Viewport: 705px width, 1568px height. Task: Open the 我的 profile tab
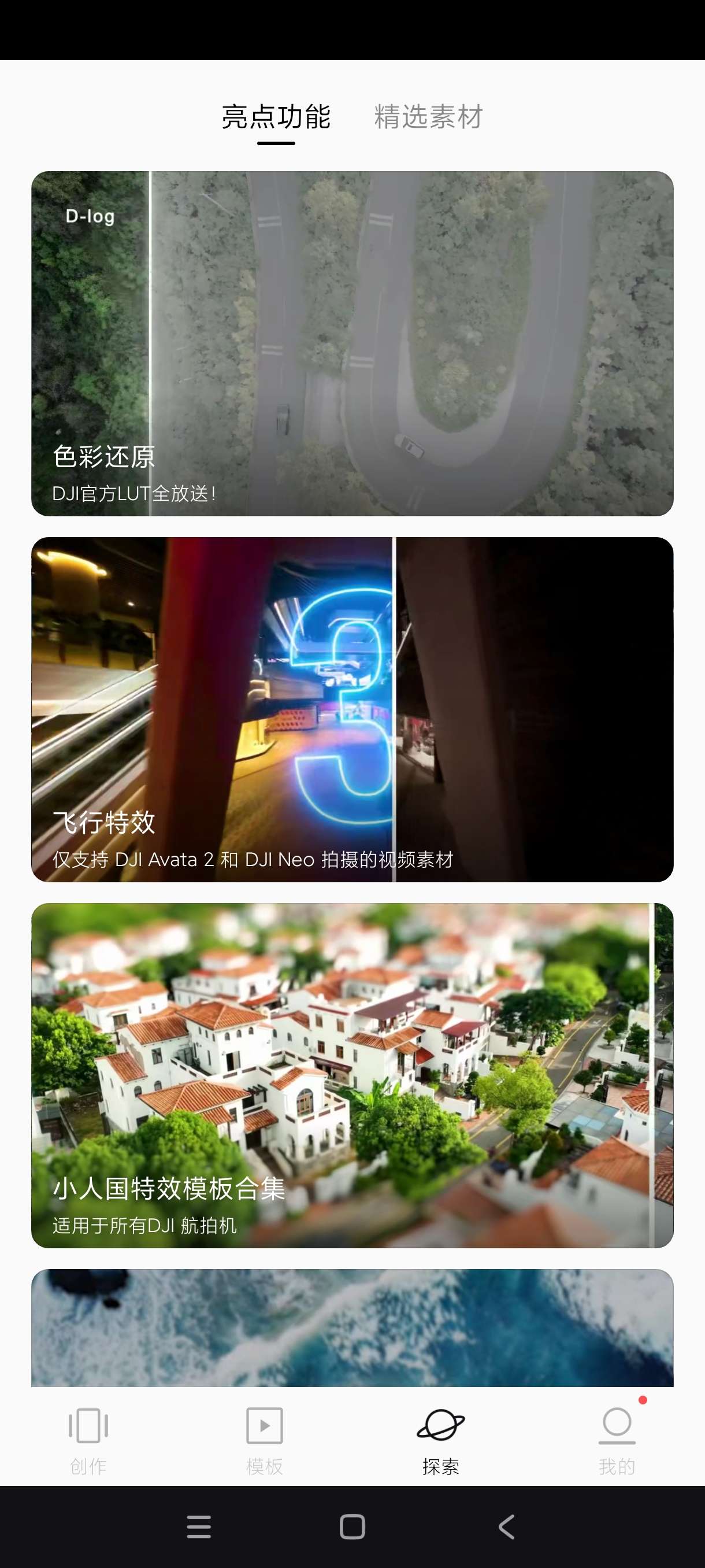click(x=616, y=1440)
